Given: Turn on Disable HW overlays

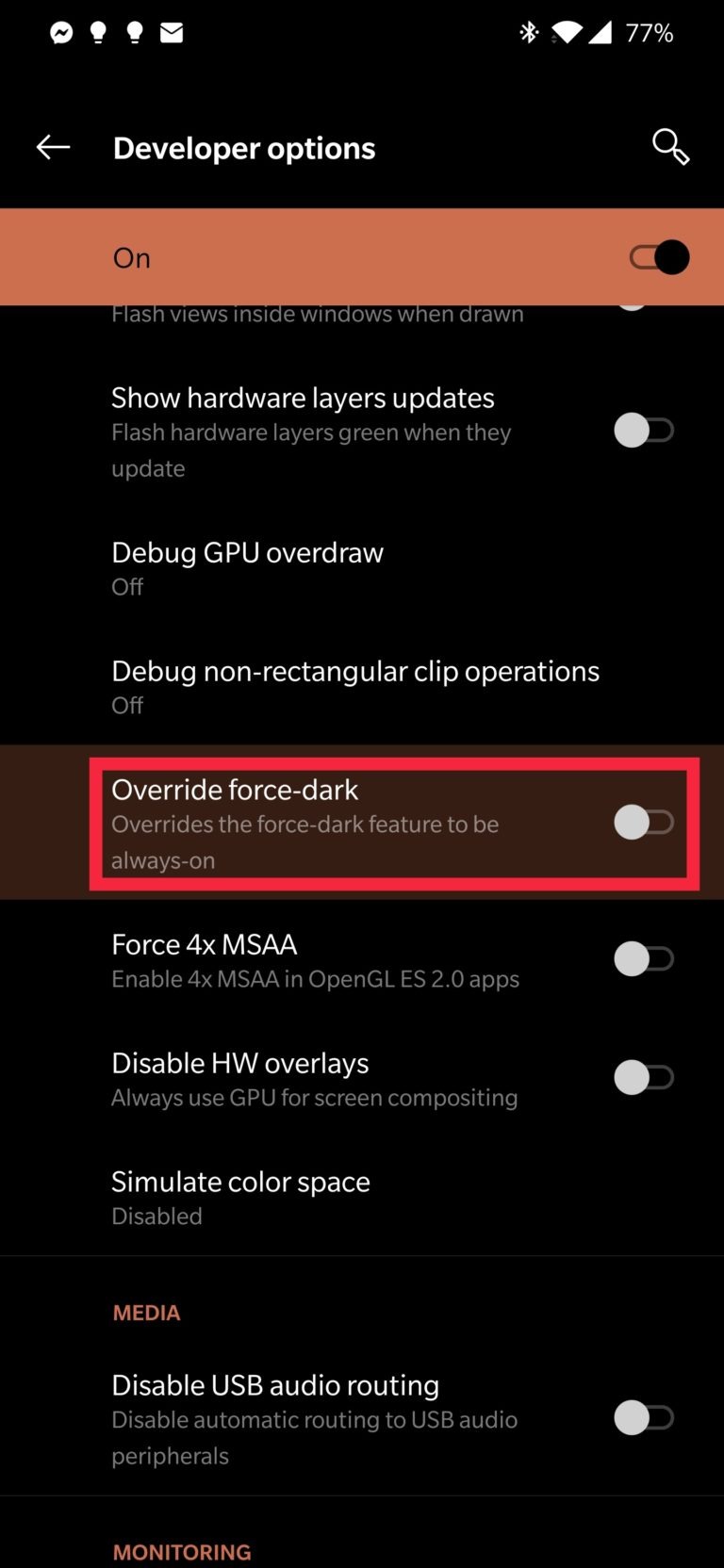Looking at the screenshot, I should point(644,1077).
